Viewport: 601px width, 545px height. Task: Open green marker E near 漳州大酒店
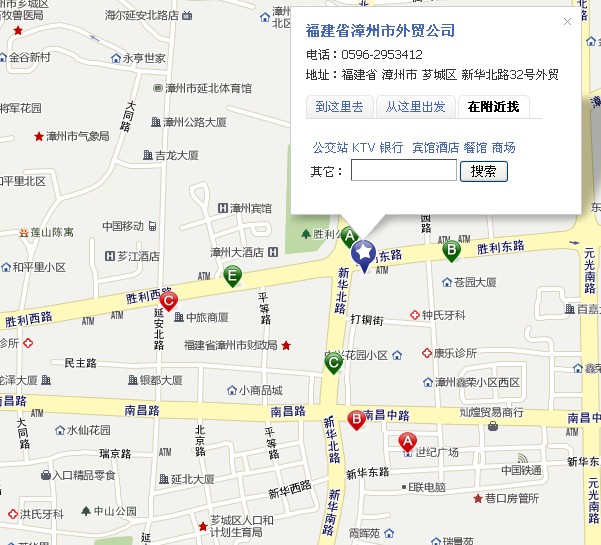233,275
